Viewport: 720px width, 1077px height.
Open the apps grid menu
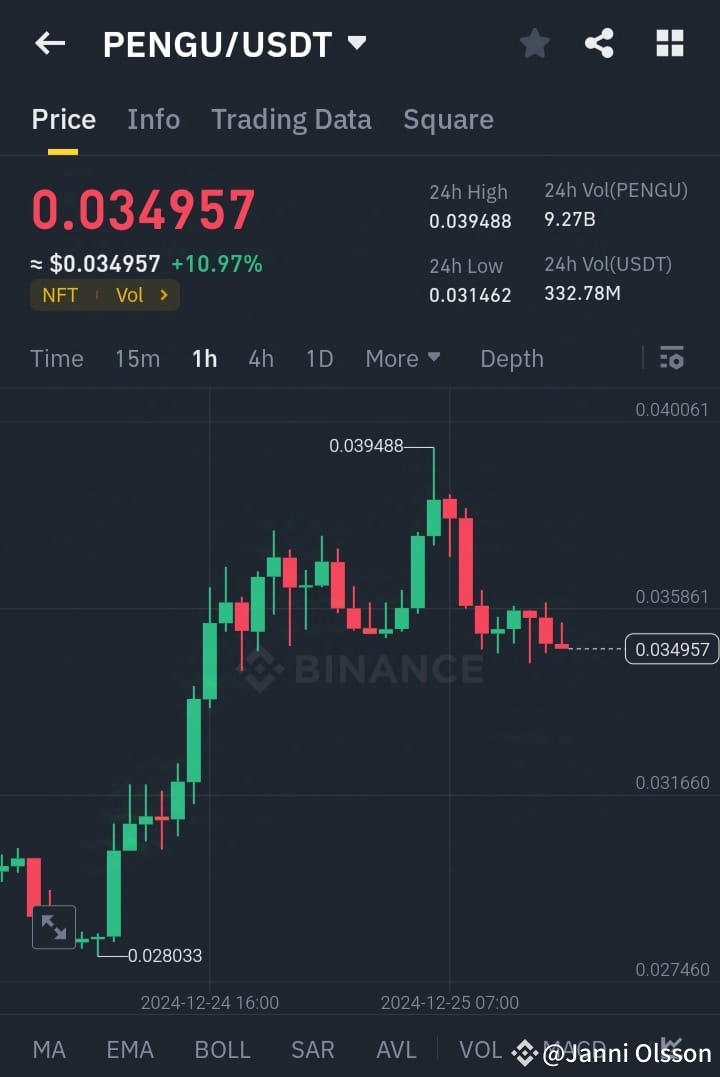tap(668, 43)
